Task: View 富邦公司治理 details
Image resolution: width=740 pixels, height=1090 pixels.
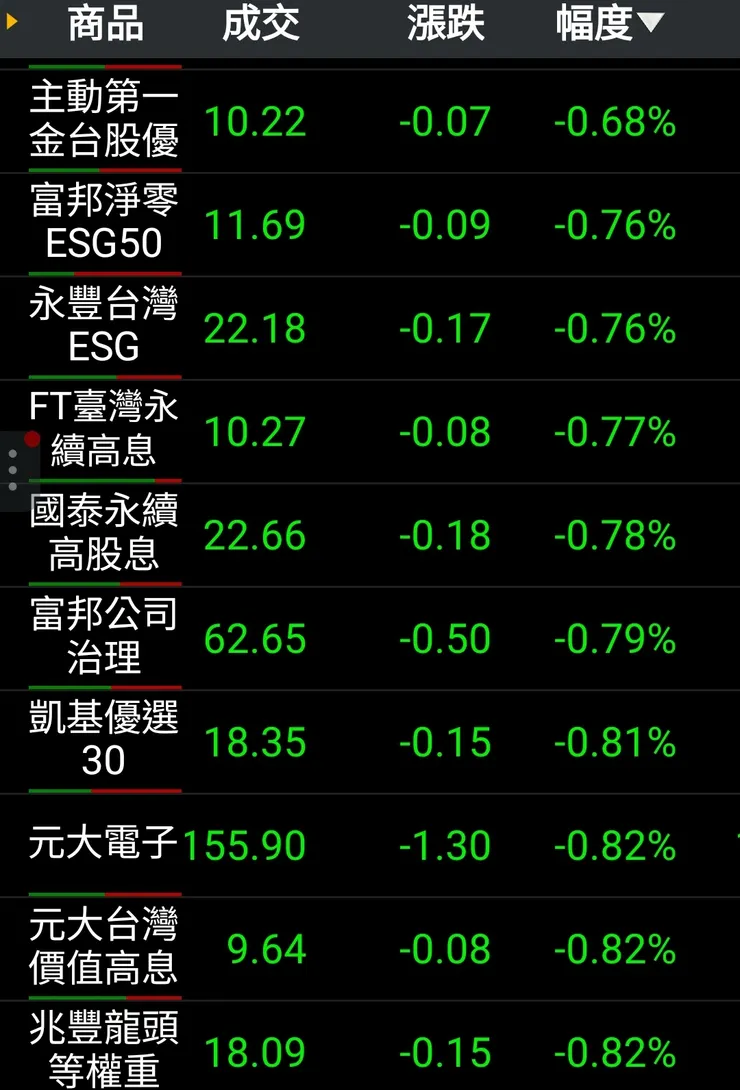Action: point(104,638)
